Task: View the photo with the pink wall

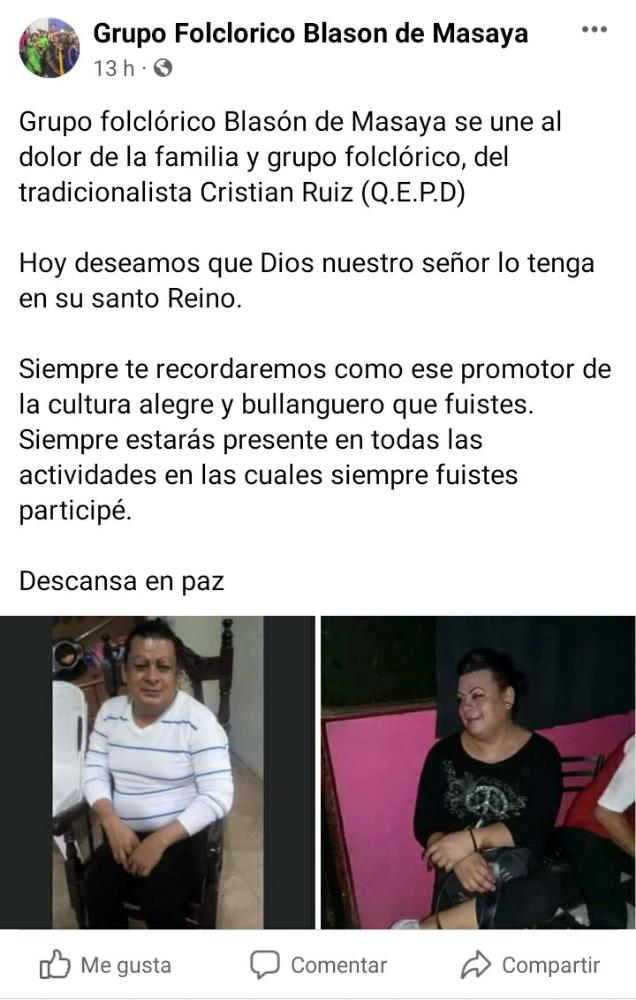Action: tap(478, 772)
